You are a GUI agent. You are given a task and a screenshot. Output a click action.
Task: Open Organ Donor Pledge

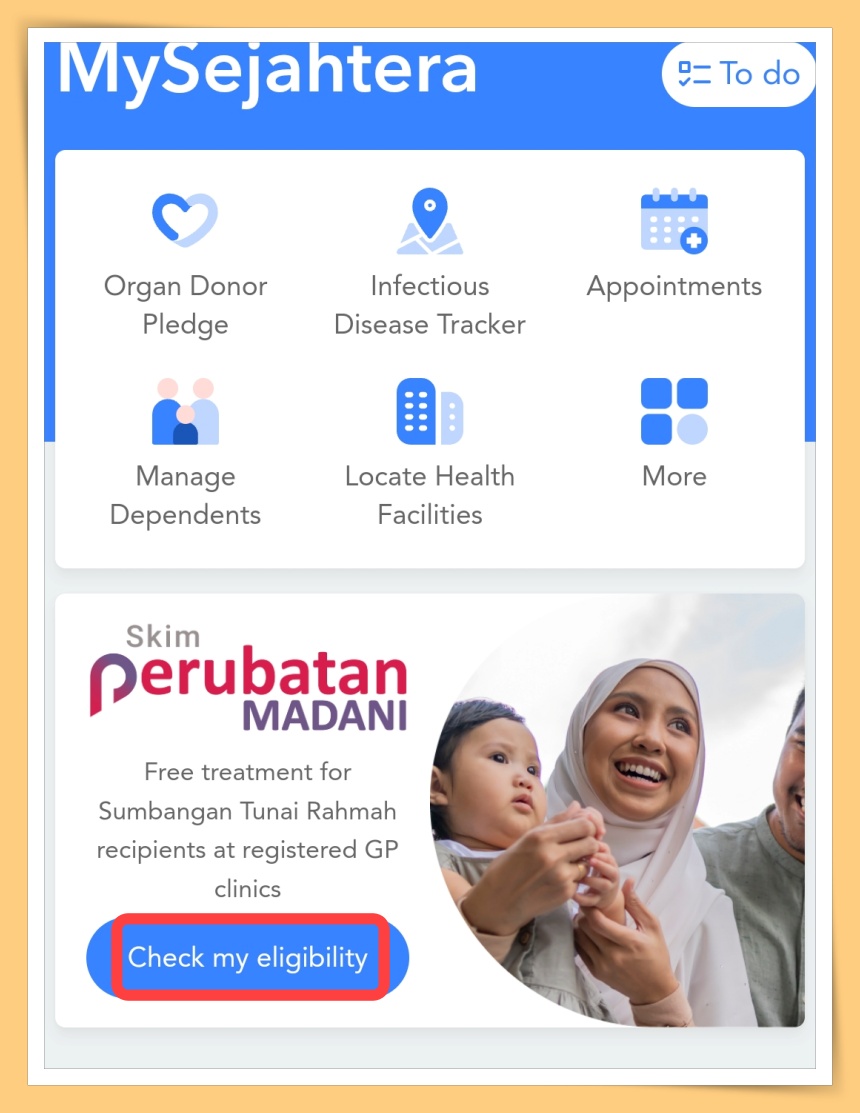pyautogui.click(x=185, y=222)
